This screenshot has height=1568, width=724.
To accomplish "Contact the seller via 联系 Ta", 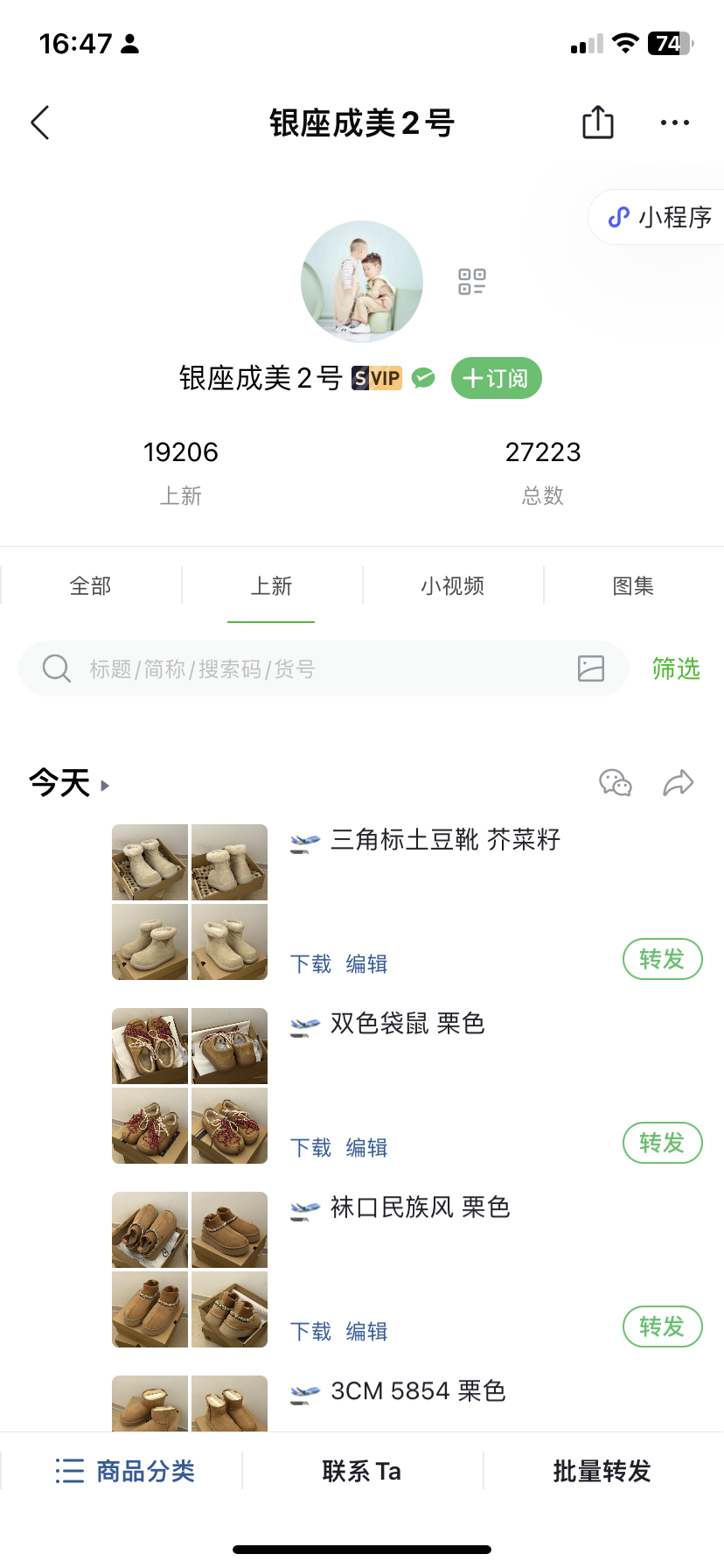I will point(362,1471).
